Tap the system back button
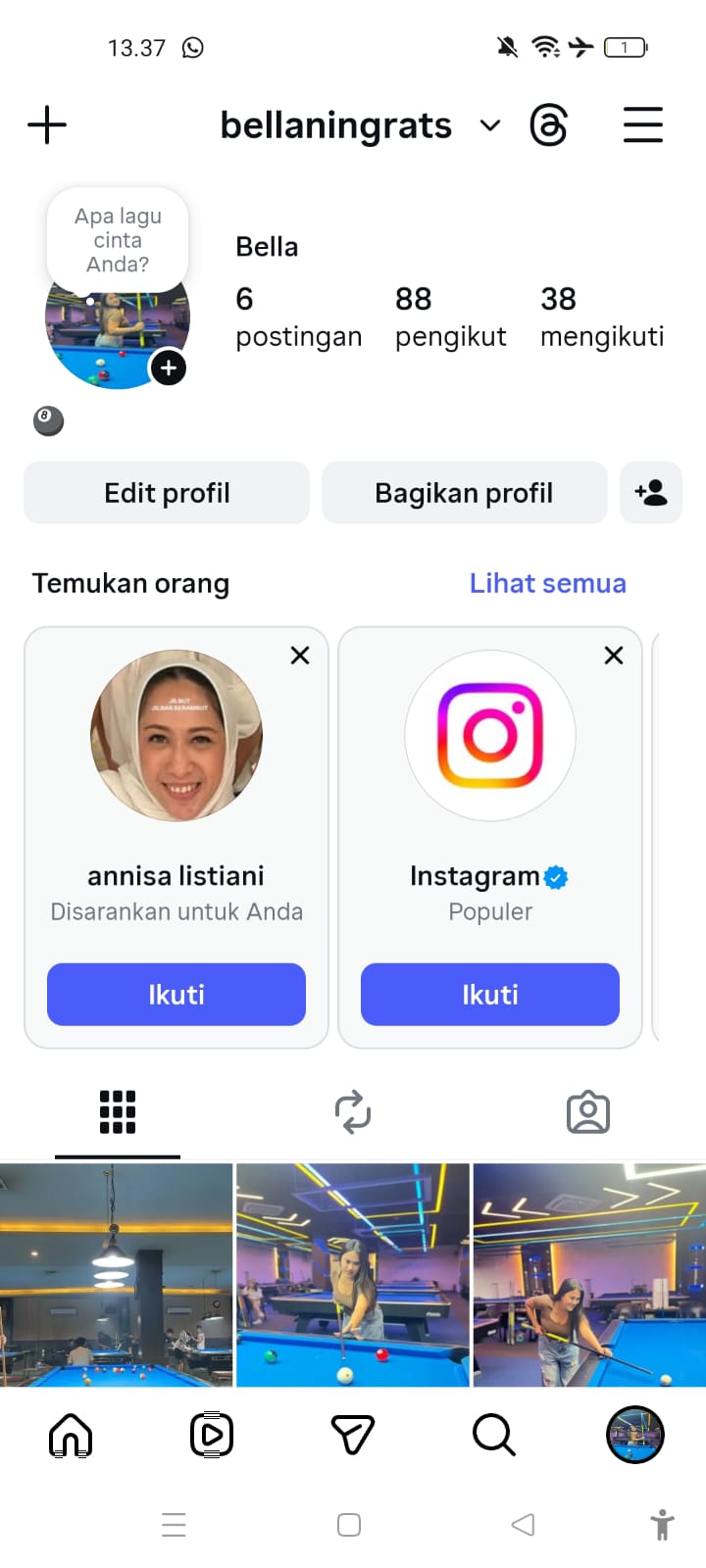706x1568 pixels. click(524, 1525)
